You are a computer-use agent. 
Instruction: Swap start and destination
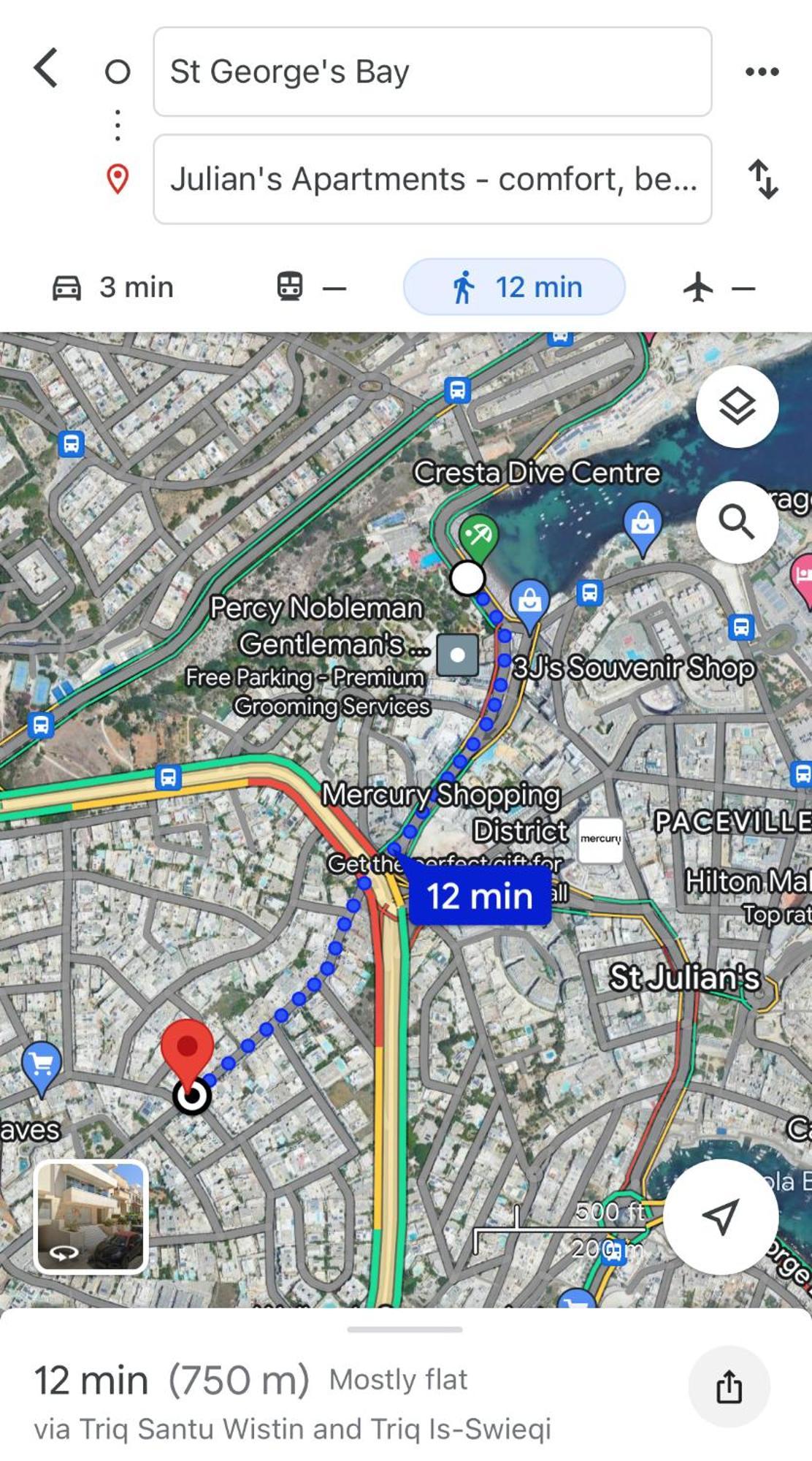coord(763,179)
